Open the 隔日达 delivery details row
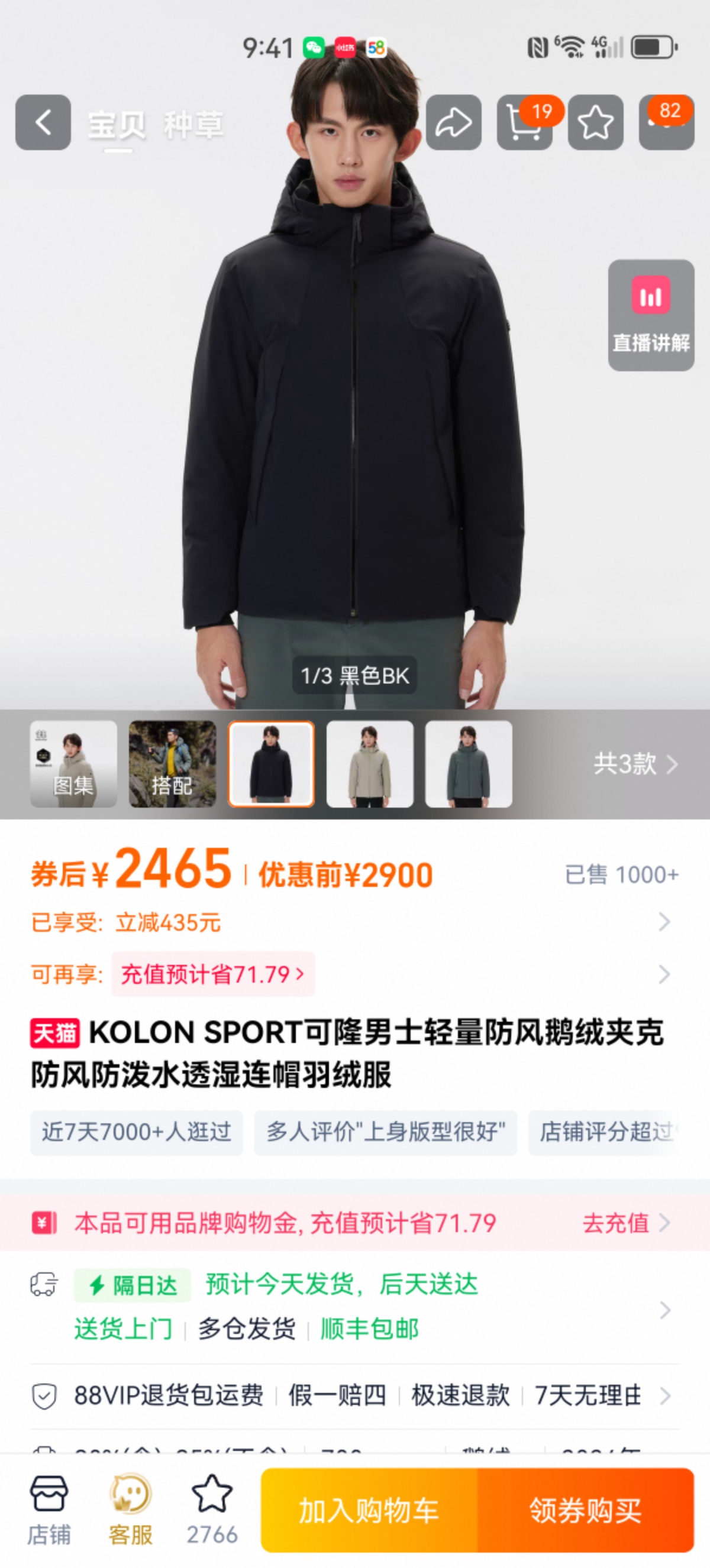The width and height of the screenshot is (710, 1568). [354, 1306]
